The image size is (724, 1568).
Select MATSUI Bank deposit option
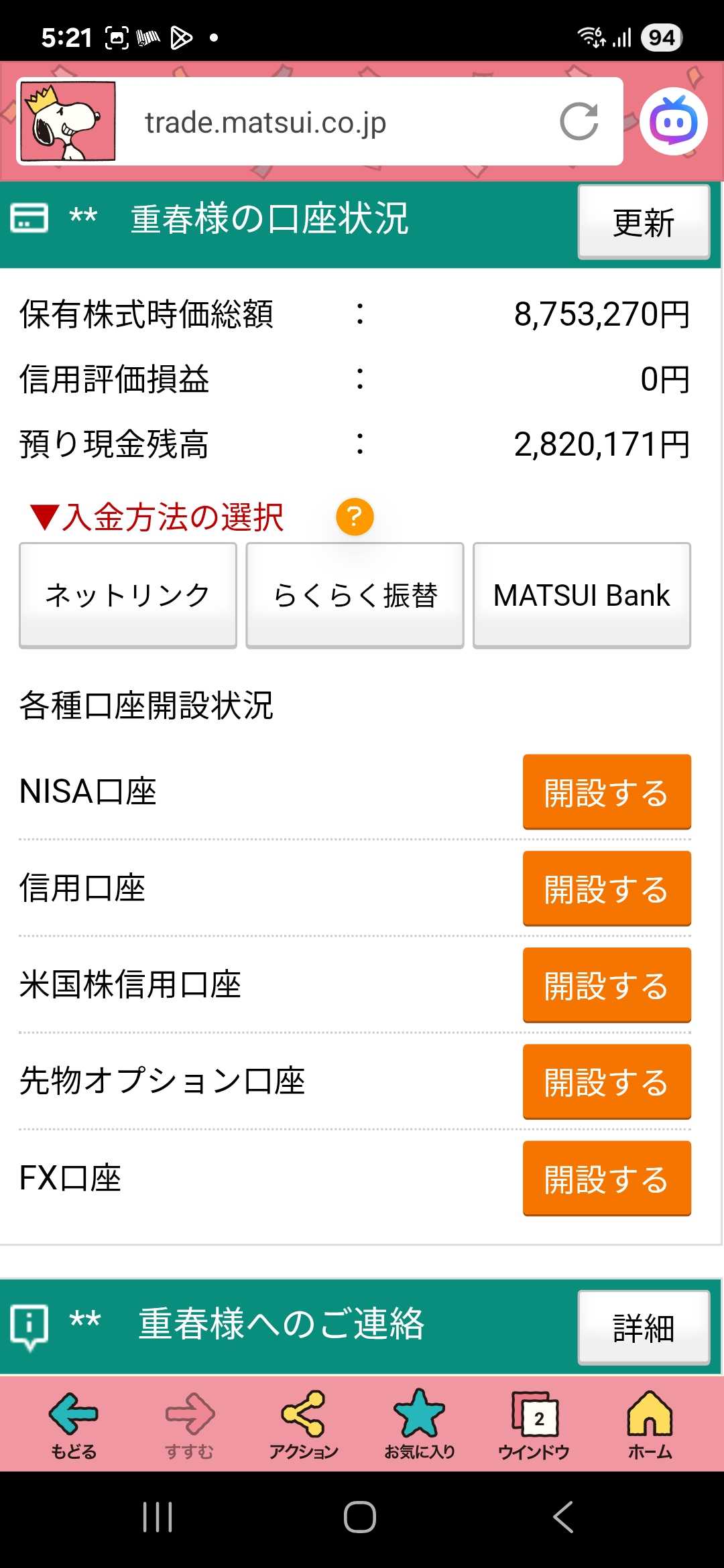[x=581, y=595]
